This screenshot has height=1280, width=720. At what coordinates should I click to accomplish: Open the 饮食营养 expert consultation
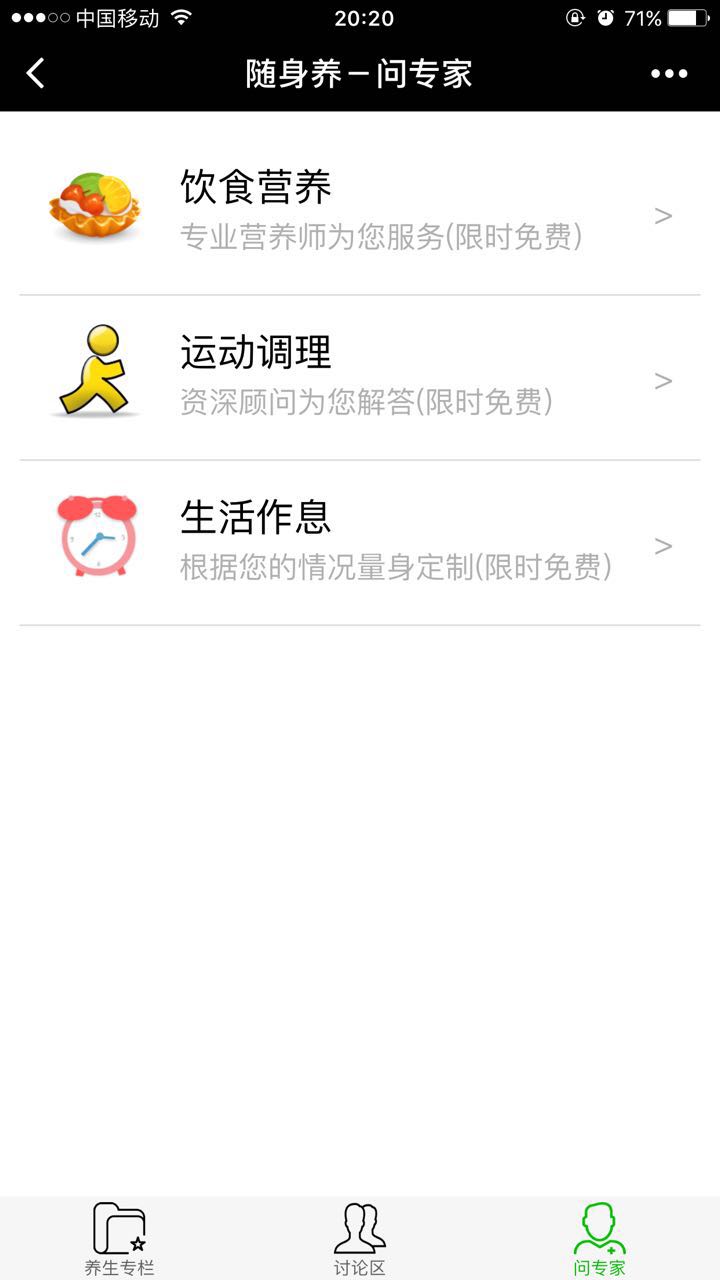click(360, 212)
